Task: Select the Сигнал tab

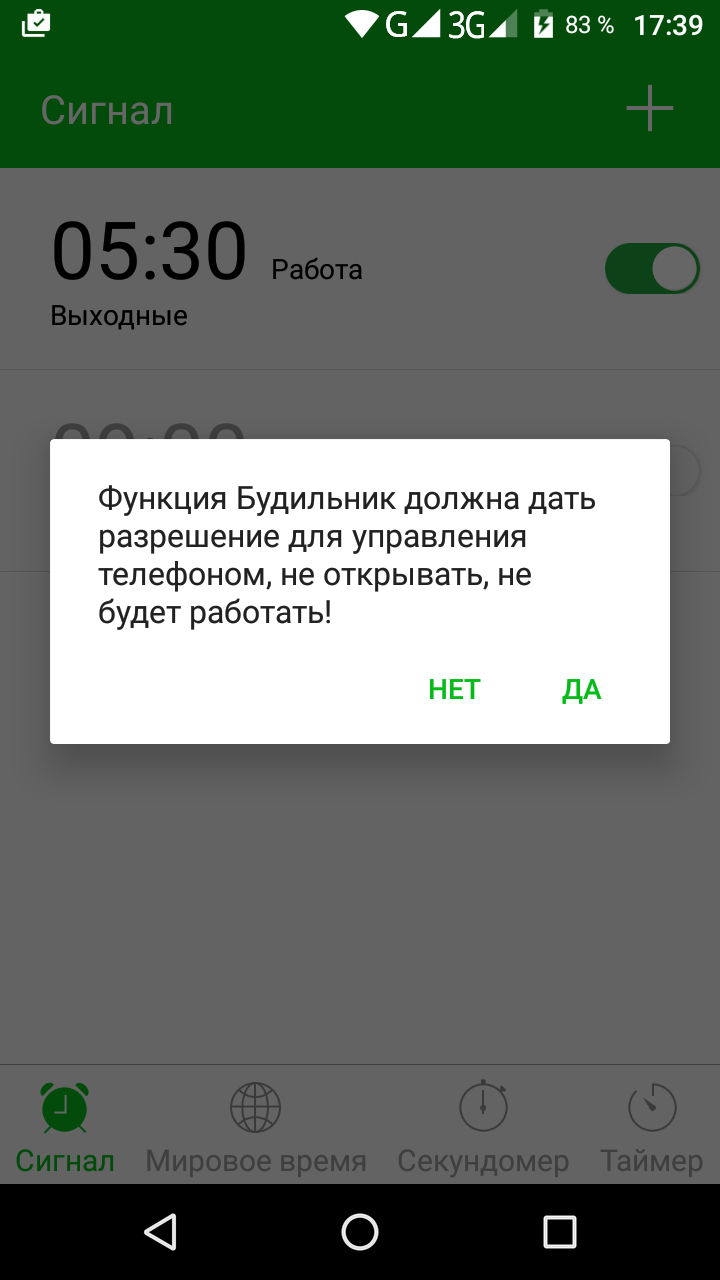Action: coord(65,1126)
